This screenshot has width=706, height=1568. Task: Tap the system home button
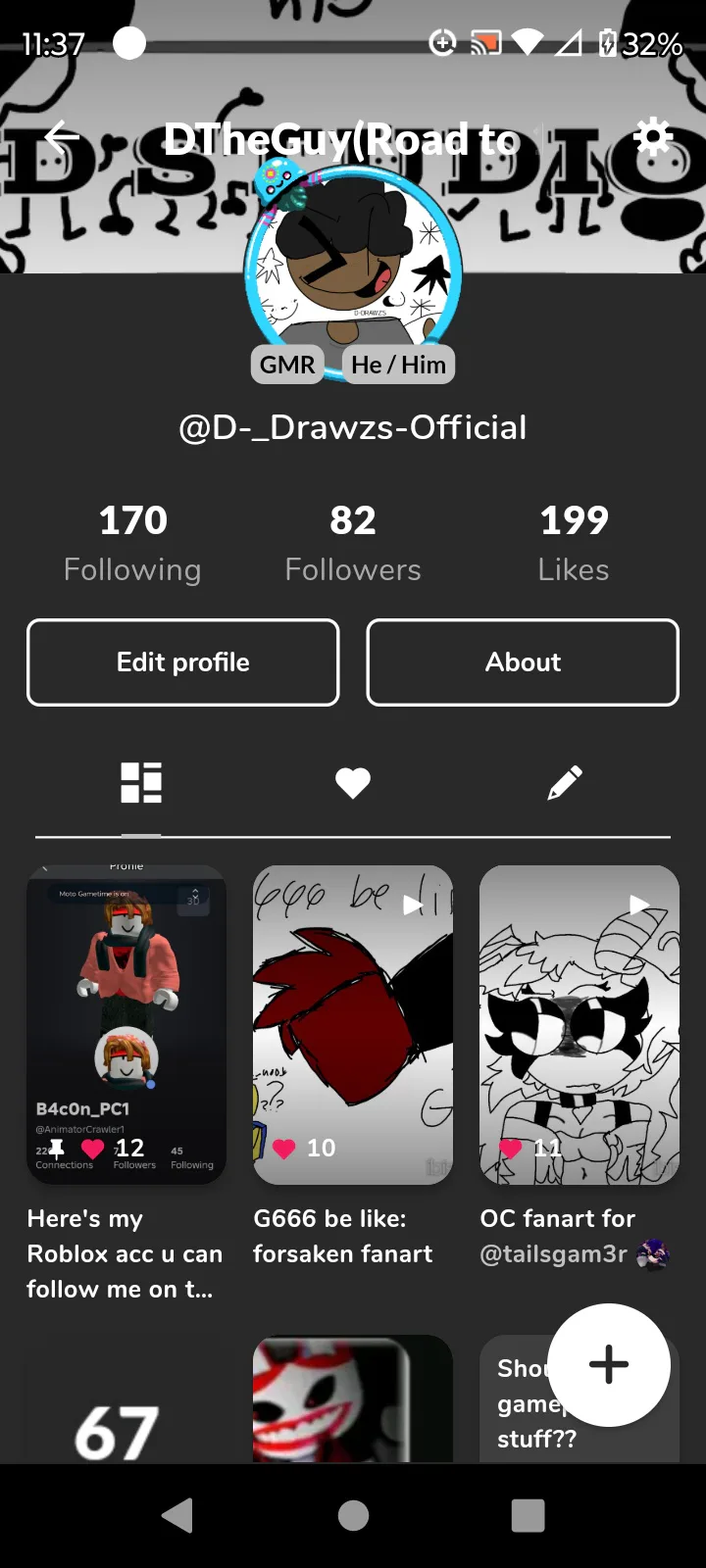[x=353, y=1516]
